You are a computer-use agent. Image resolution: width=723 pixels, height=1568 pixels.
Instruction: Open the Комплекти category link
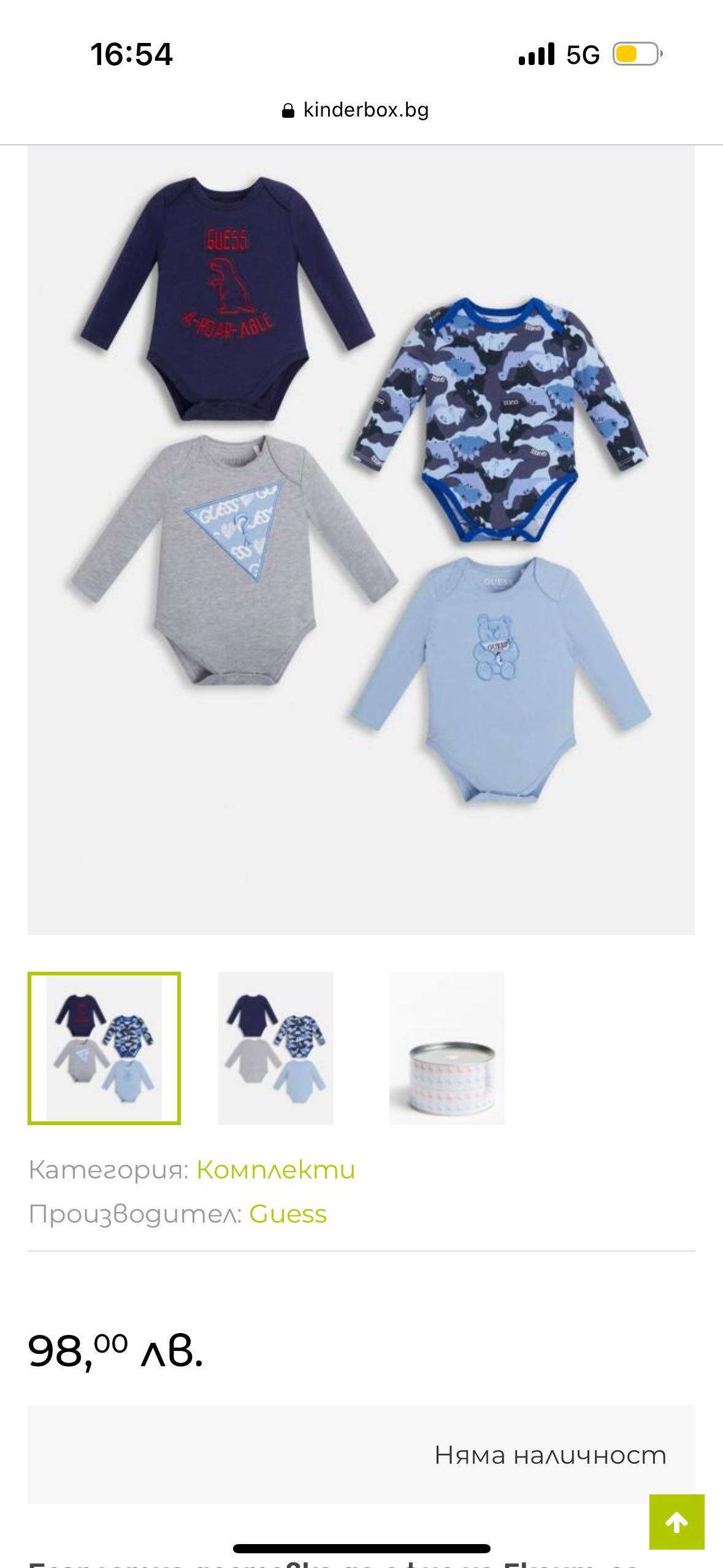click(x=275, y=1170)
